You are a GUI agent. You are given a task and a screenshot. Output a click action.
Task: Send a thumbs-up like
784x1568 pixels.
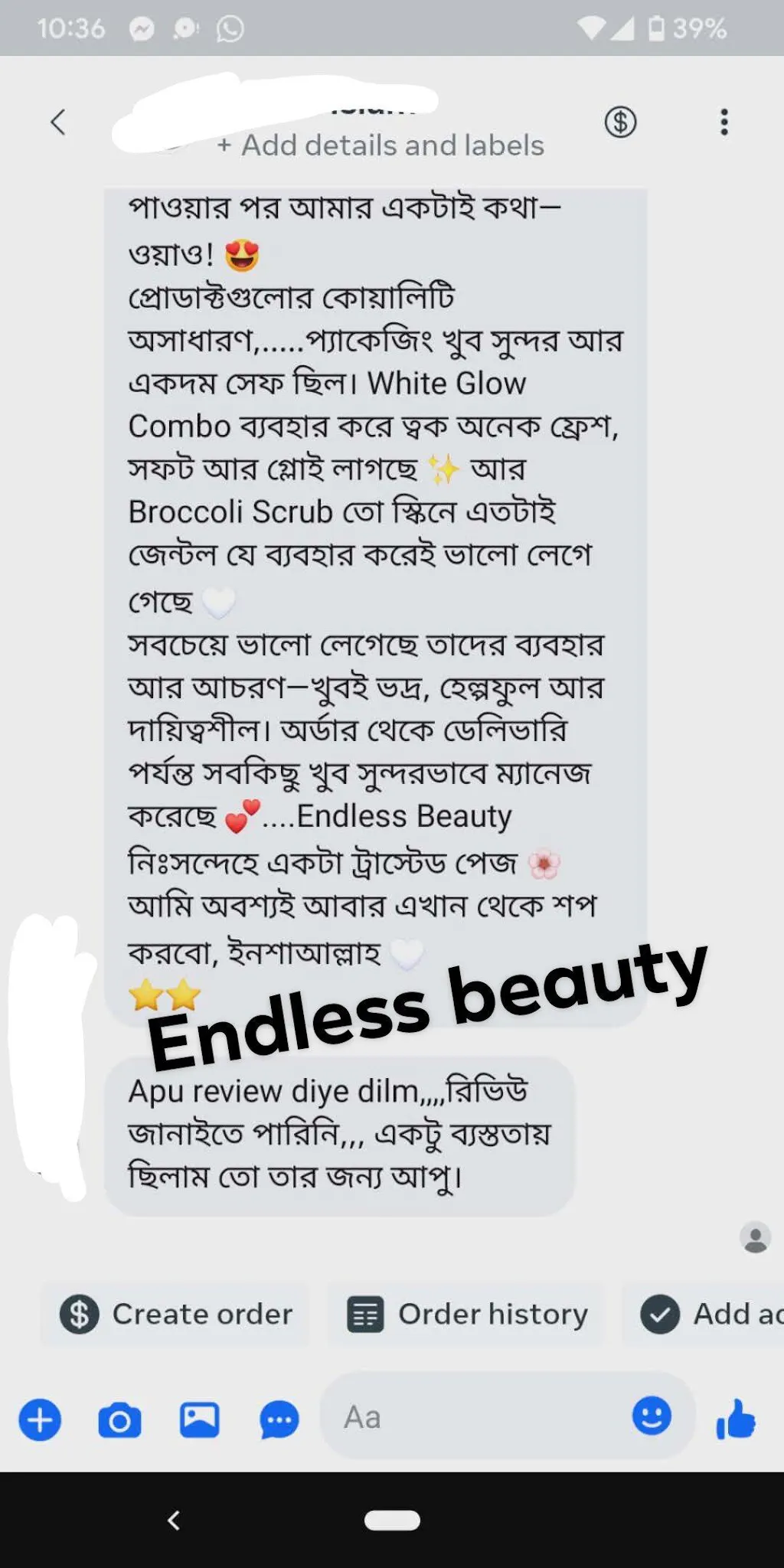pyautogui.click(x=736, y=1419)
